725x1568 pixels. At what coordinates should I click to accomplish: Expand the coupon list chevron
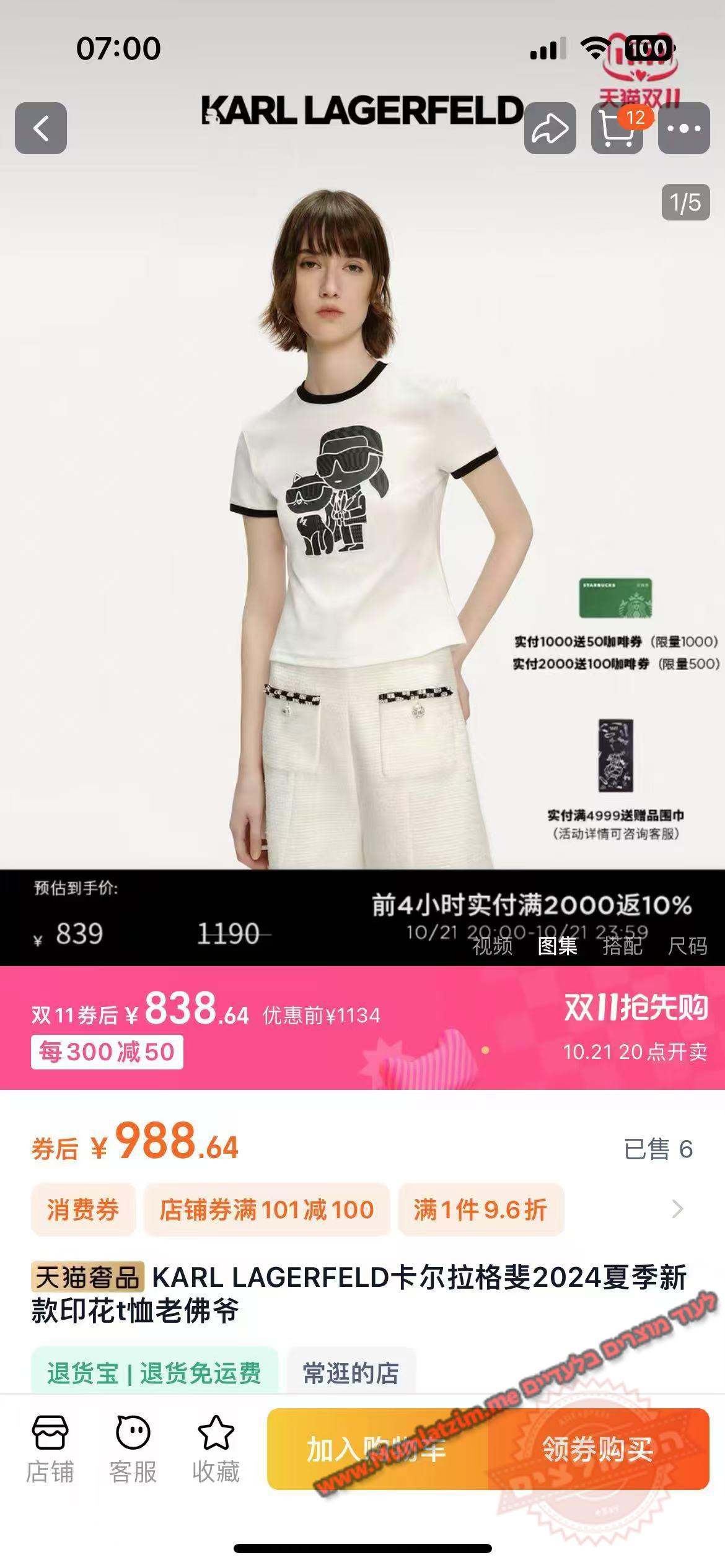pos(677,1209)
